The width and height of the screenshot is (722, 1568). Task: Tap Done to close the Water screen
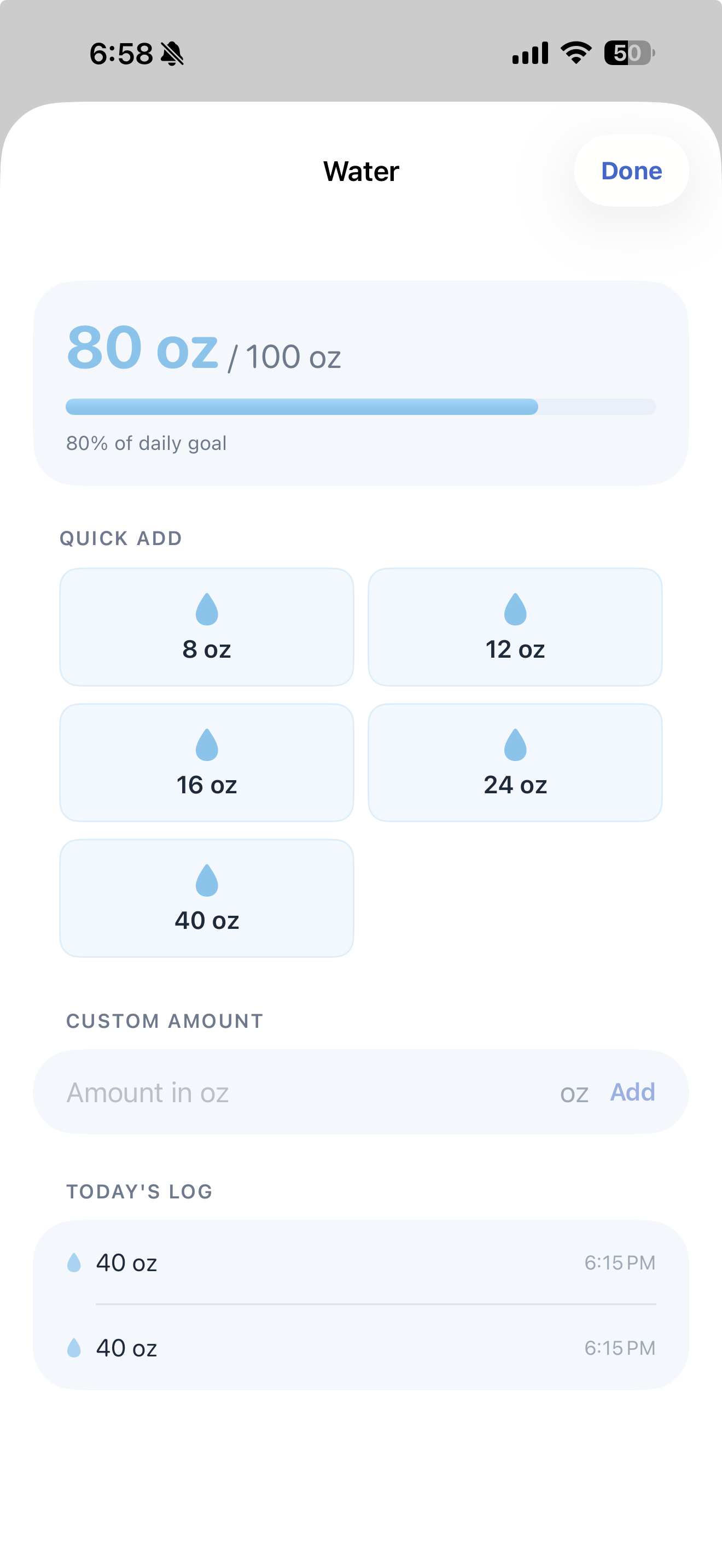click(631, 171)
